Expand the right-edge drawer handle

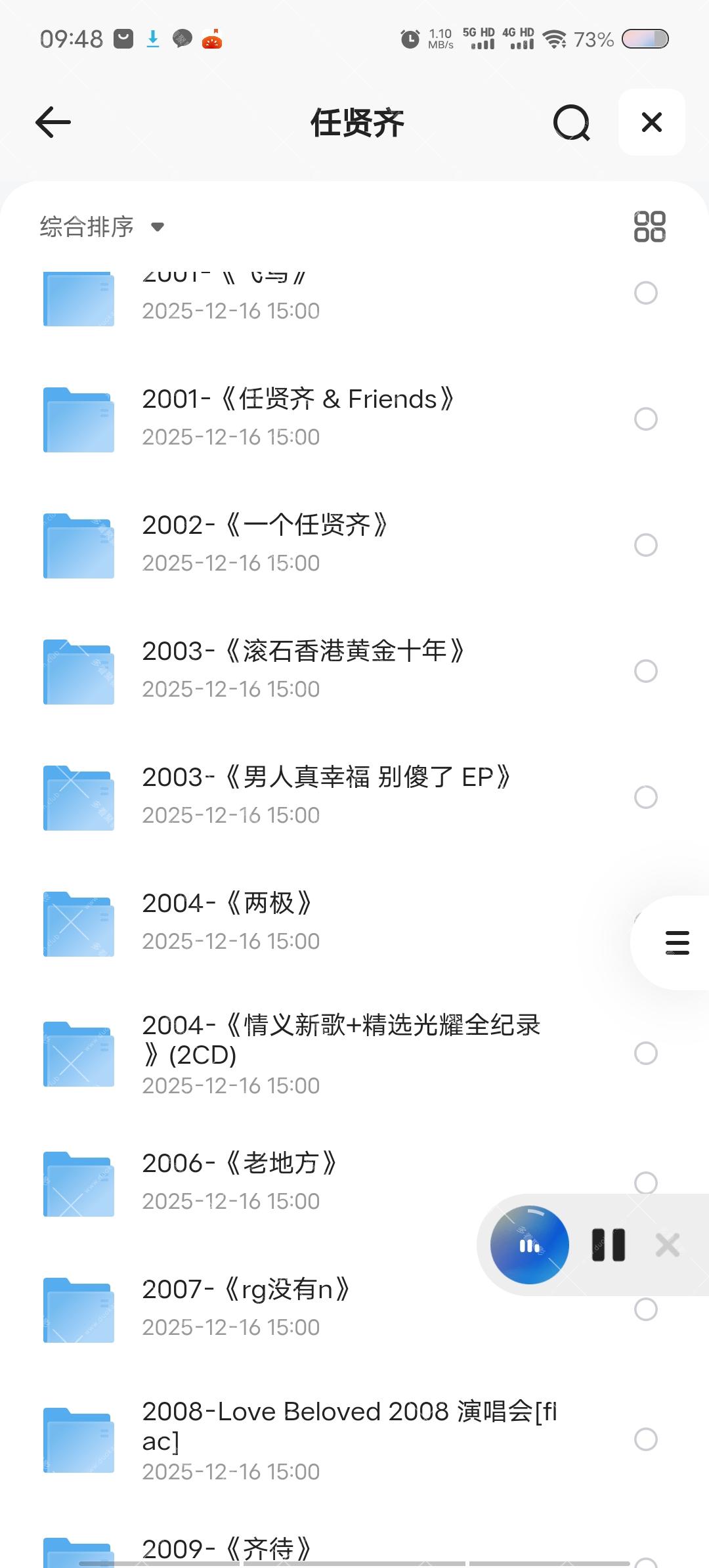677,942
